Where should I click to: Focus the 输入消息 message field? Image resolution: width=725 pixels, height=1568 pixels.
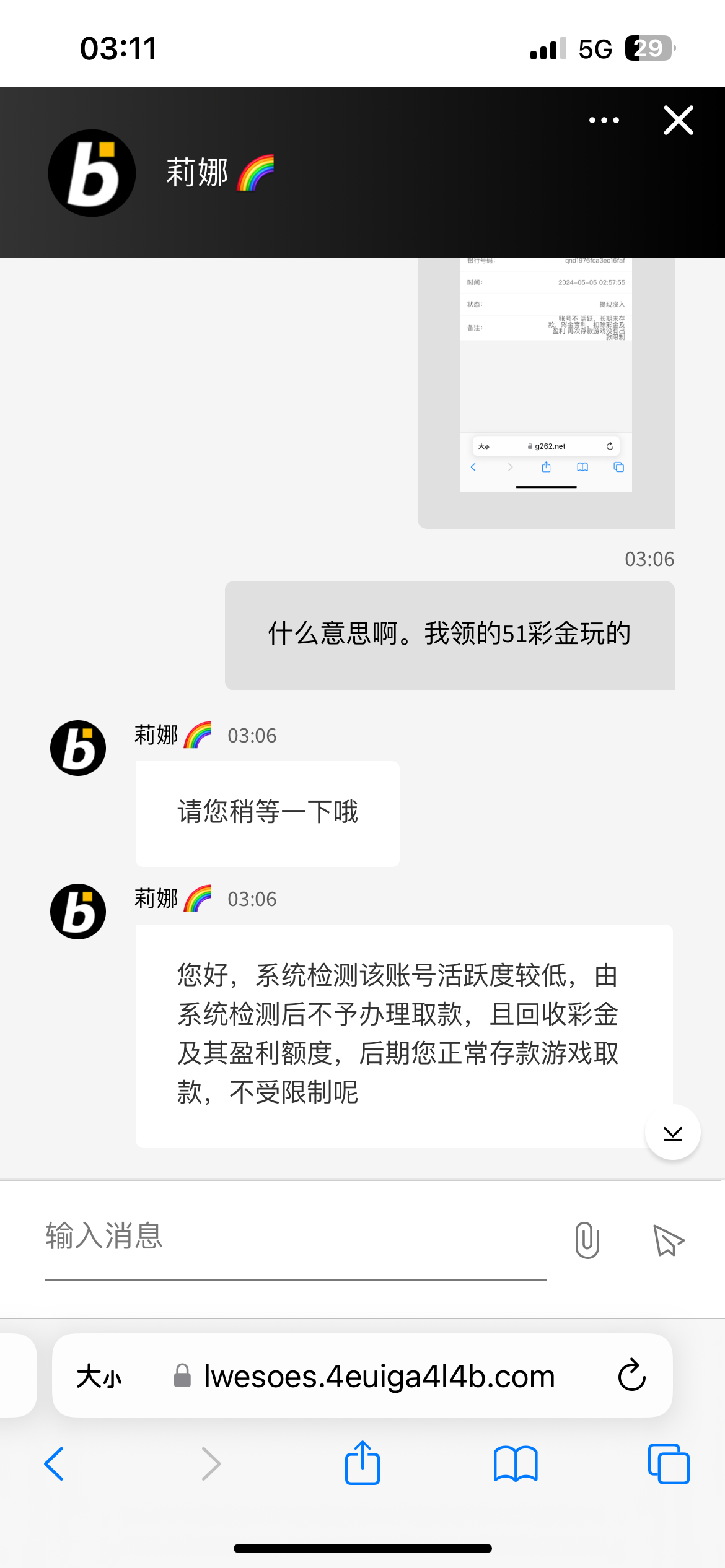295,1237
